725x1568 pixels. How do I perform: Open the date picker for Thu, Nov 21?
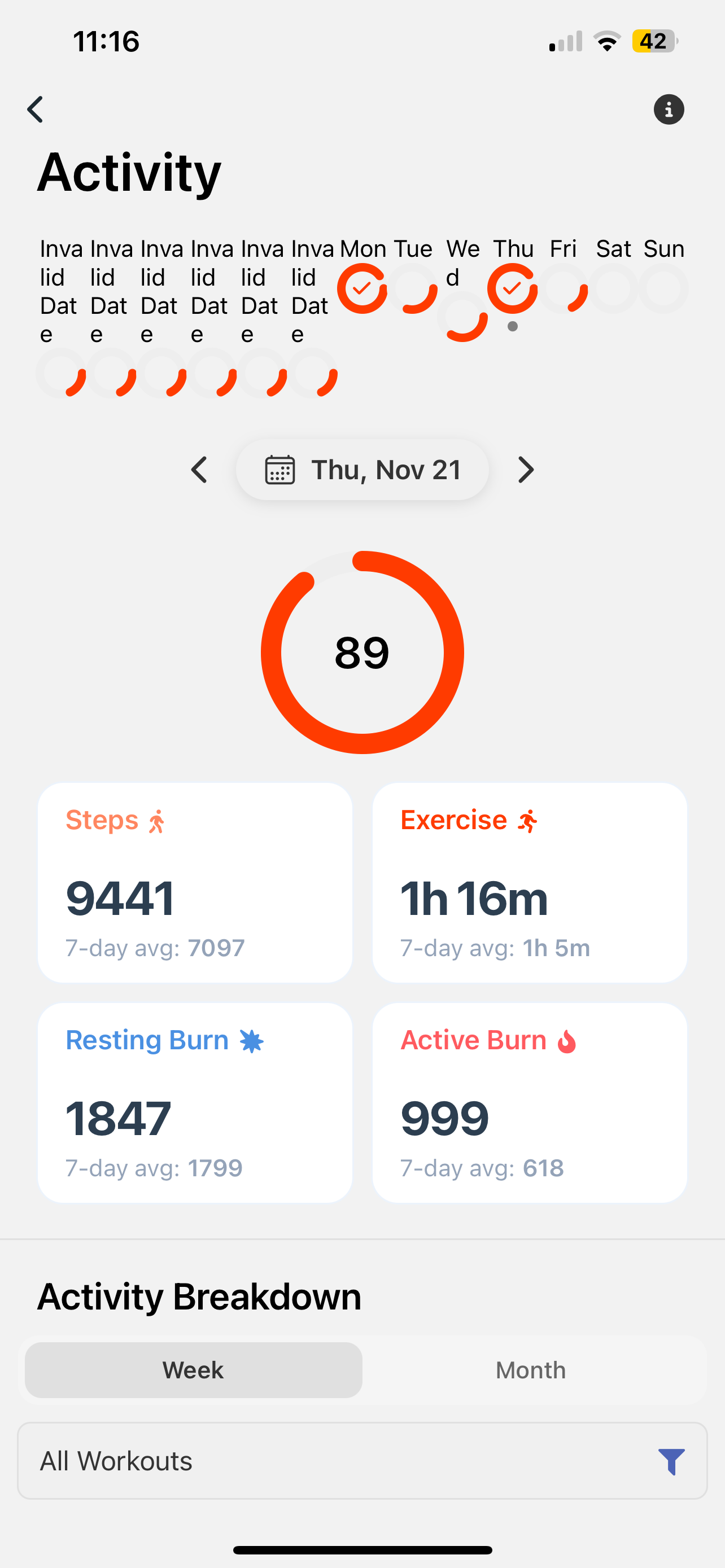[363, 470]
